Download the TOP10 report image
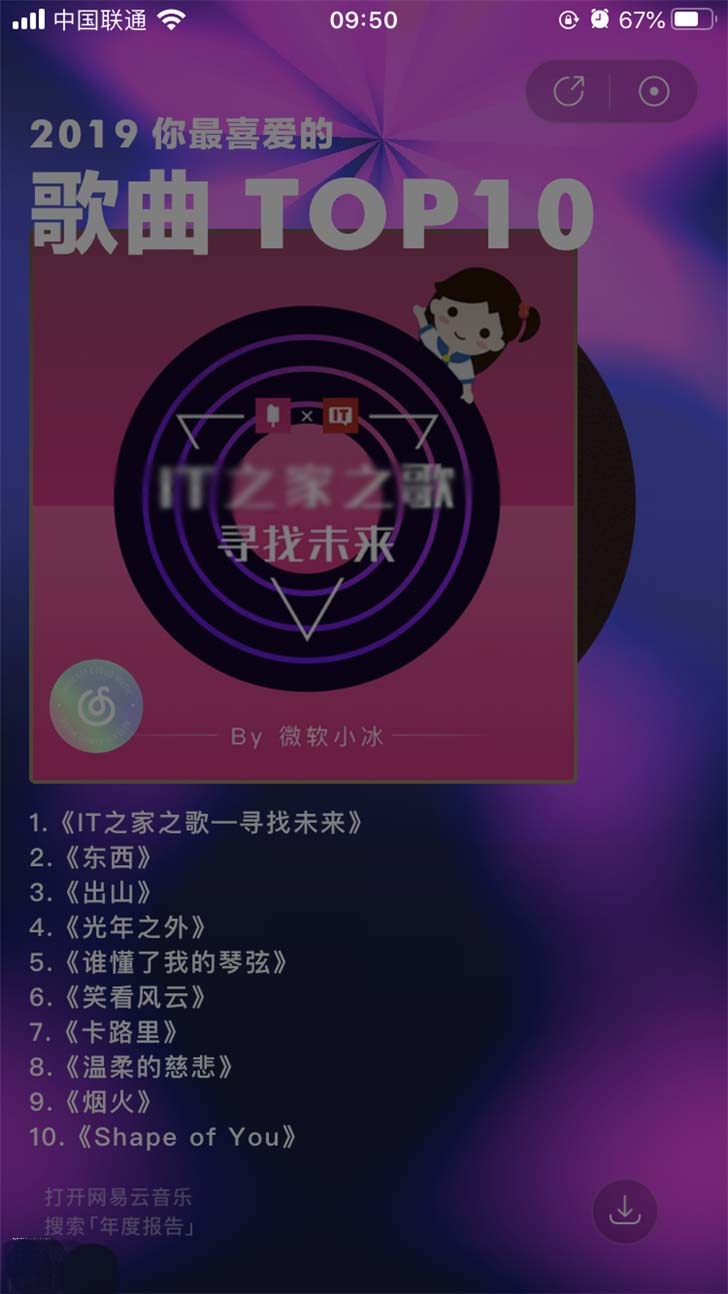Viewport: 728px width, 1294px height. click(625, 1211)
